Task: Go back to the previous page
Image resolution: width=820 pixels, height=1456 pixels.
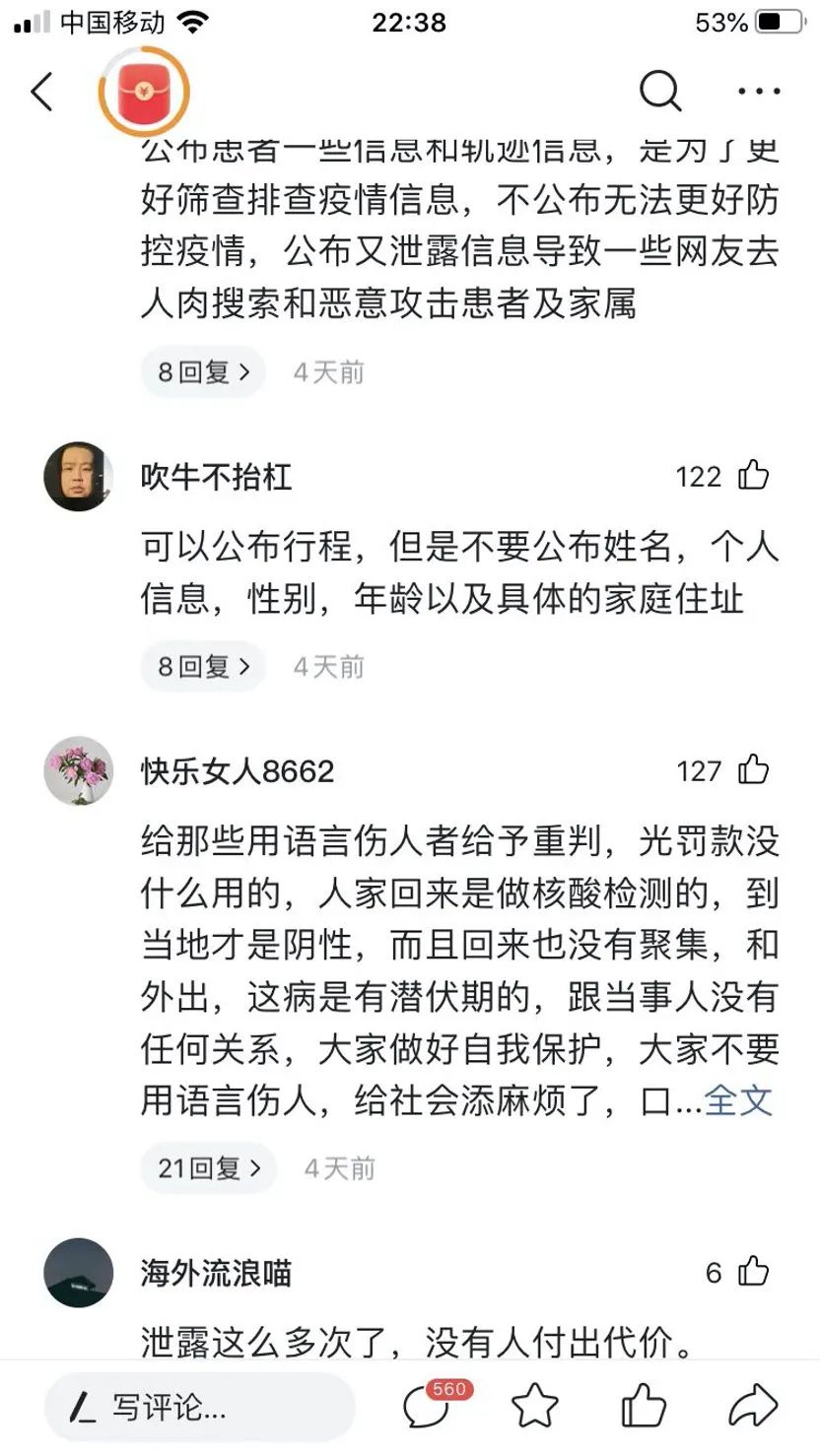Action: pos(41,92)
